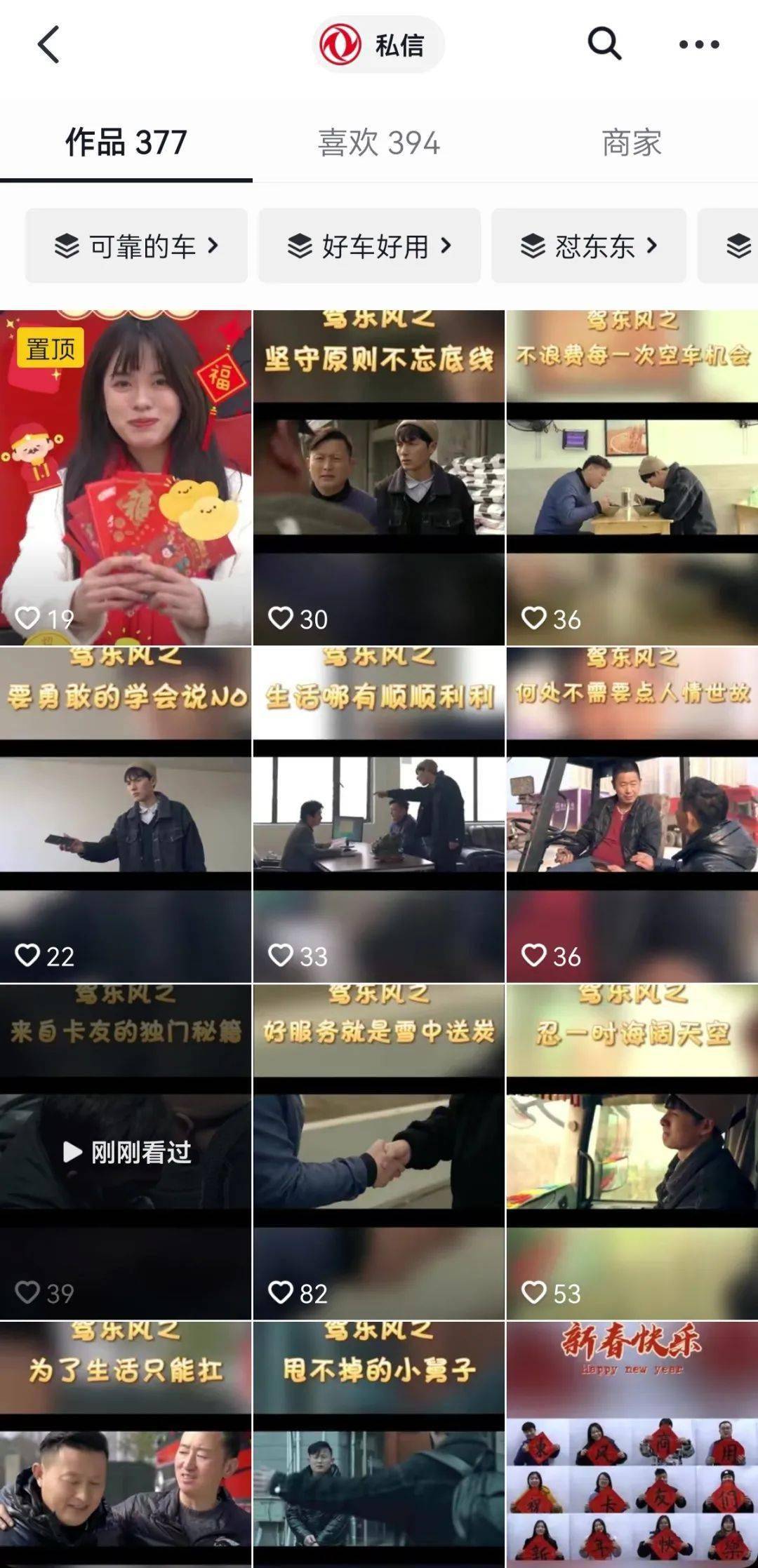Open the 要勇敢的学会说NO video
758x1568 pixels.
click(126, 814)
